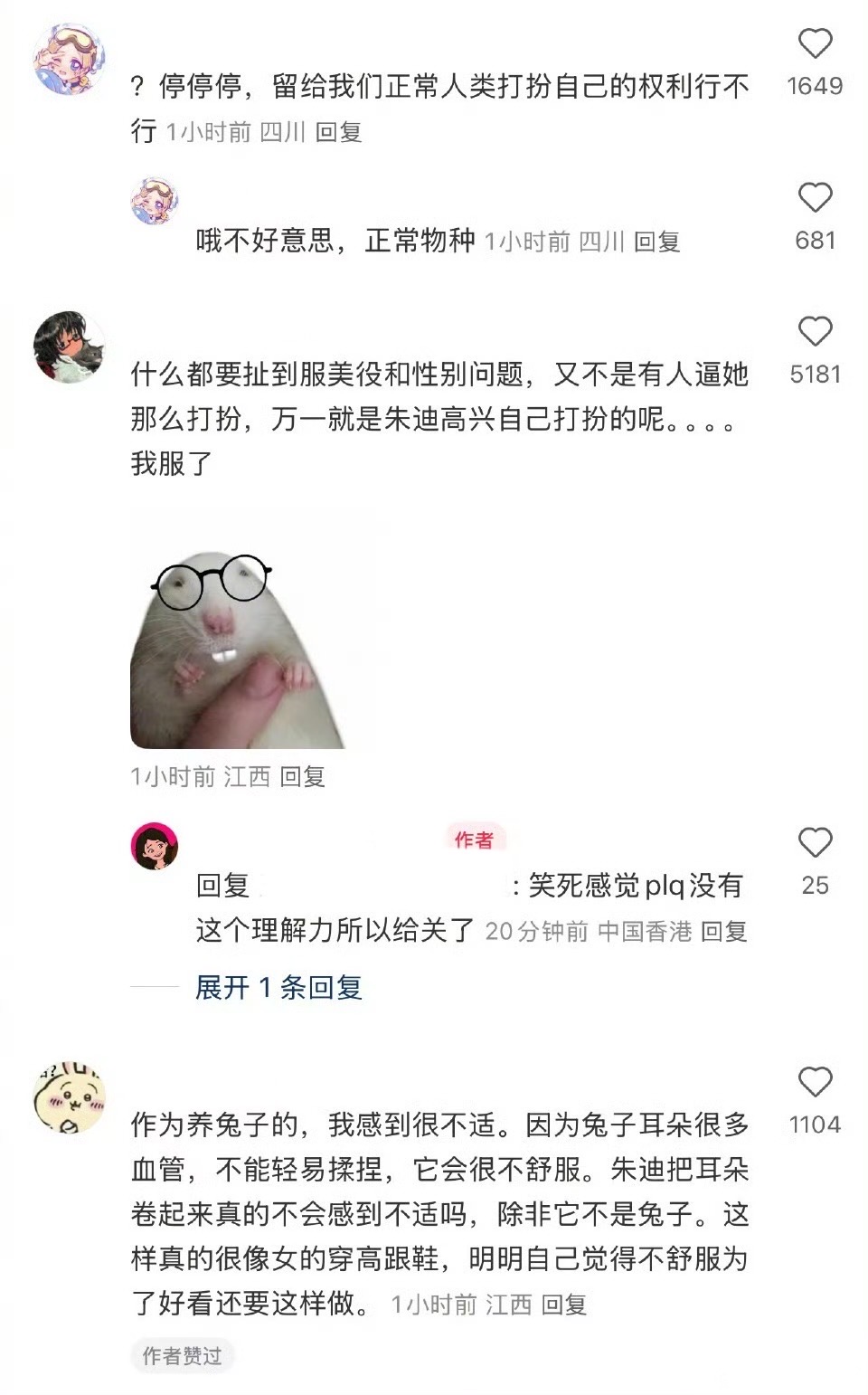
Task: Reply to the 江西 comment with rat image
Action: 303,776
